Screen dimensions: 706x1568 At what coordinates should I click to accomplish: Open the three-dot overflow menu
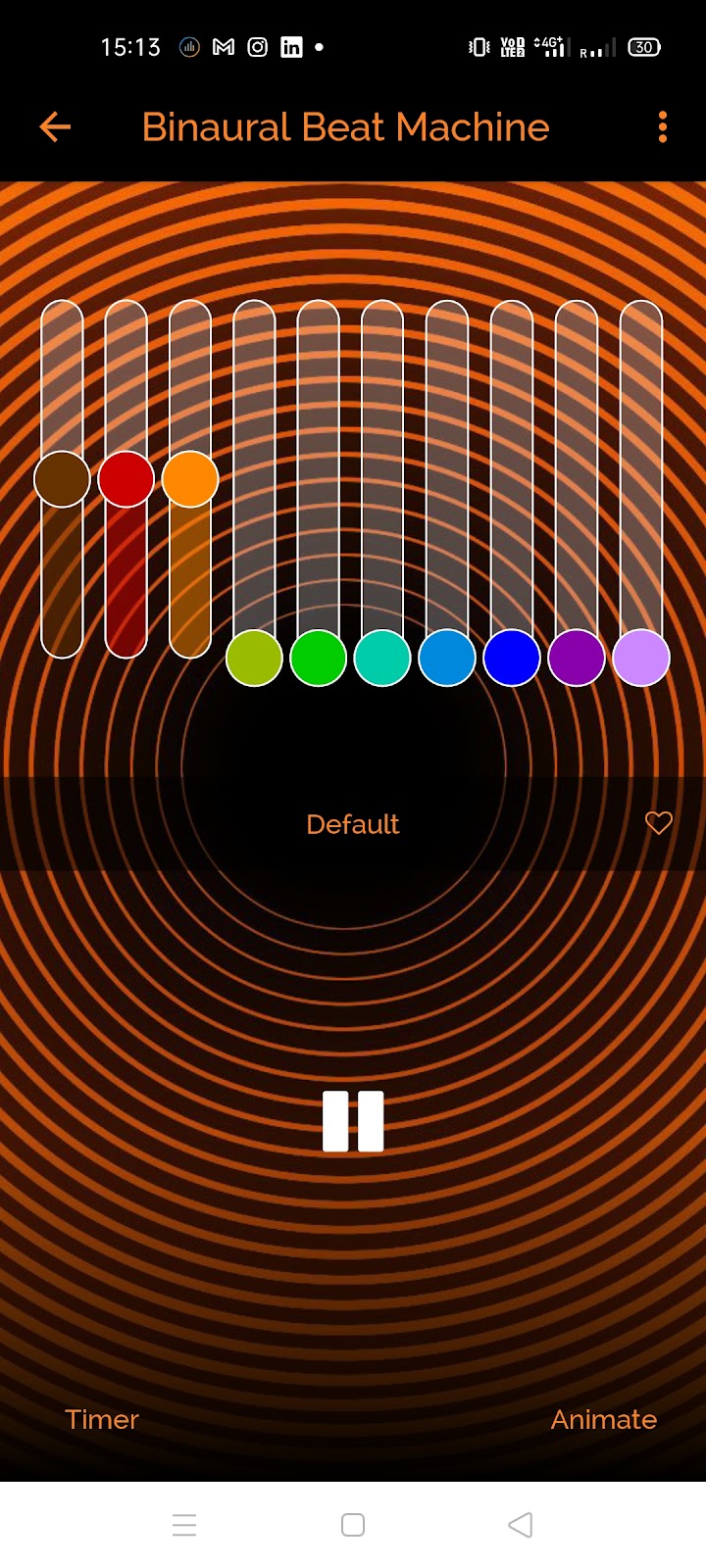[x=663, y=127]
